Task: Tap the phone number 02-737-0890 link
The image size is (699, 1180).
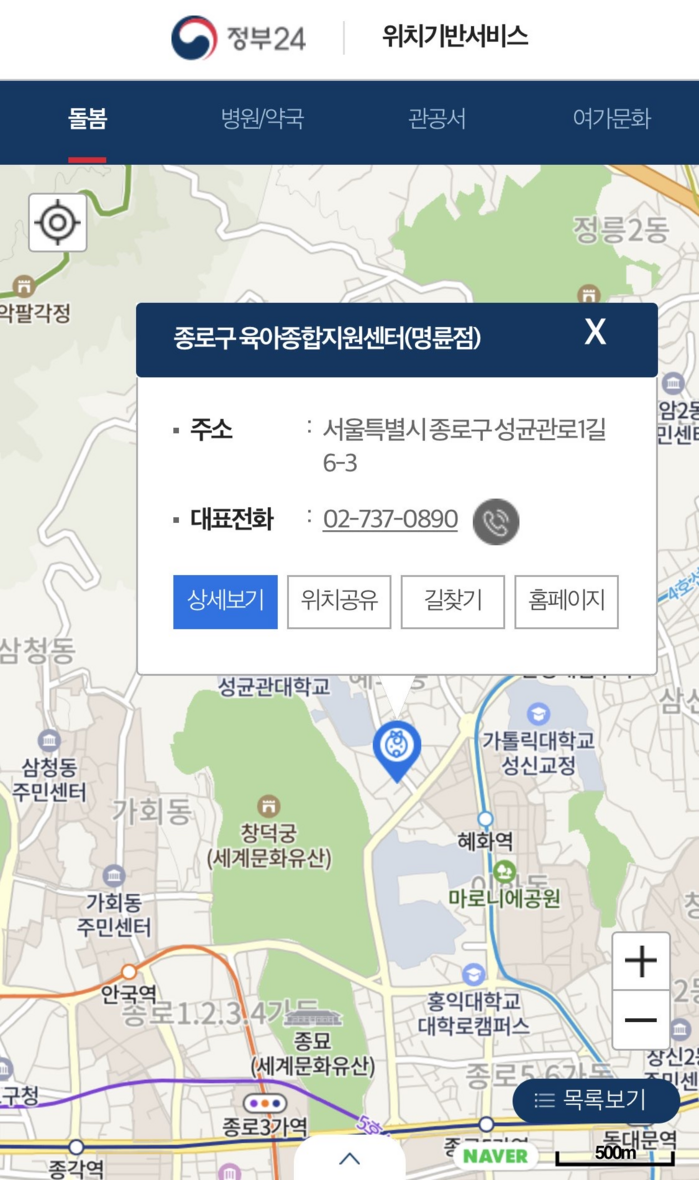Action: click(390, 519)
